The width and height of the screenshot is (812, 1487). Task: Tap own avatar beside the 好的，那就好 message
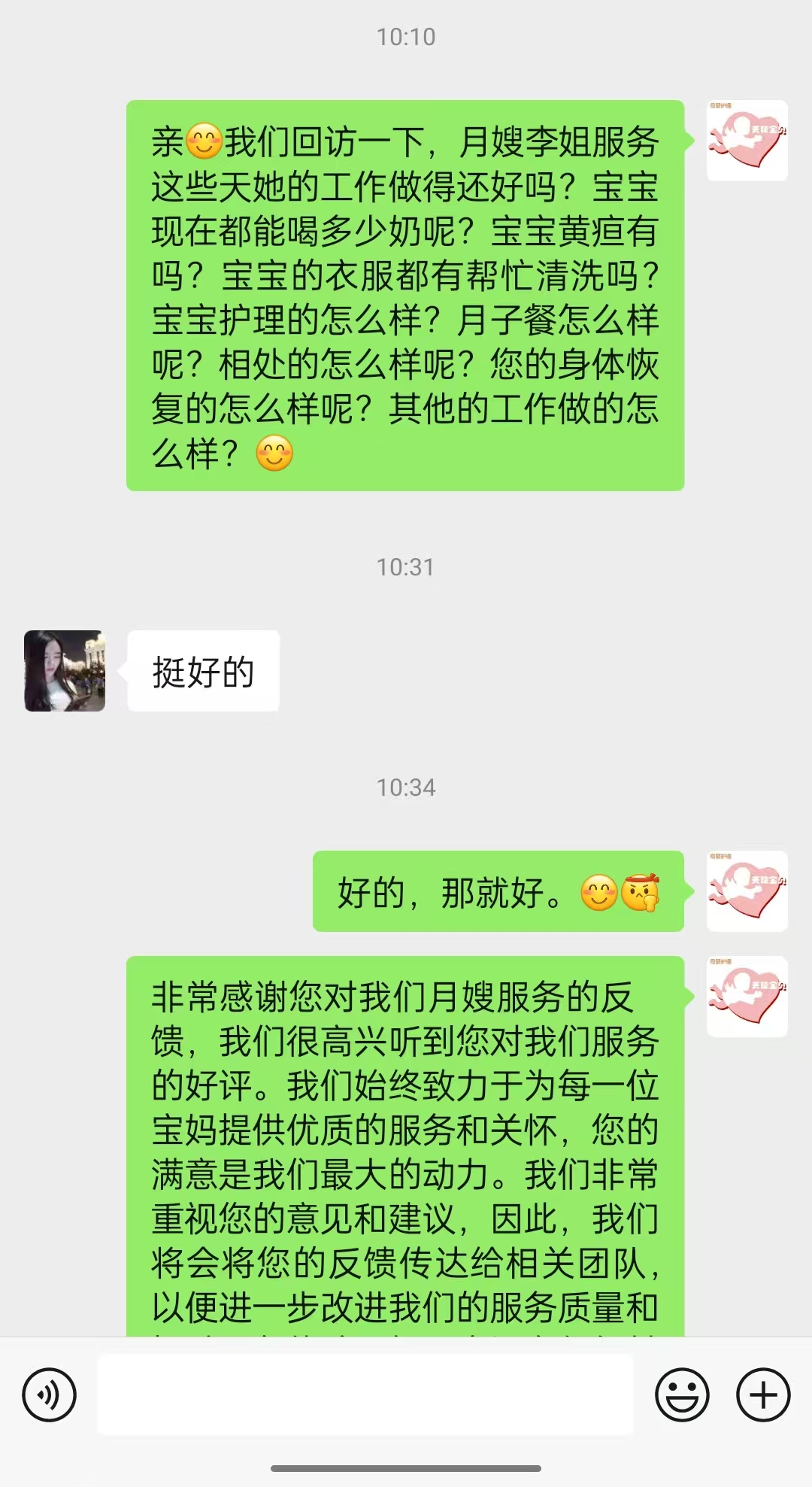(x=747, y=891)
